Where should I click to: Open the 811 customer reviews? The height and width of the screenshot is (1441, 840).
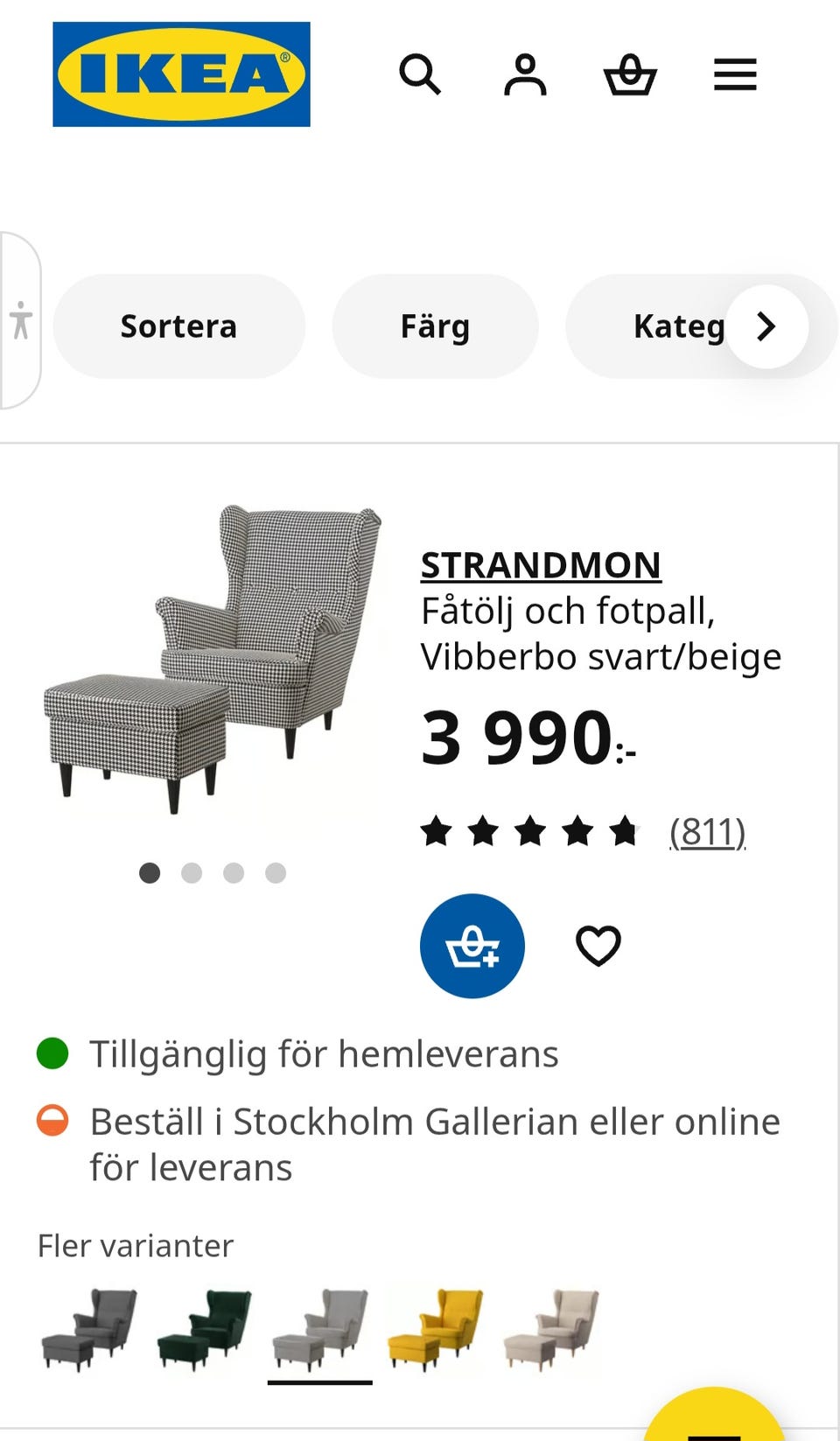(705, 832)
